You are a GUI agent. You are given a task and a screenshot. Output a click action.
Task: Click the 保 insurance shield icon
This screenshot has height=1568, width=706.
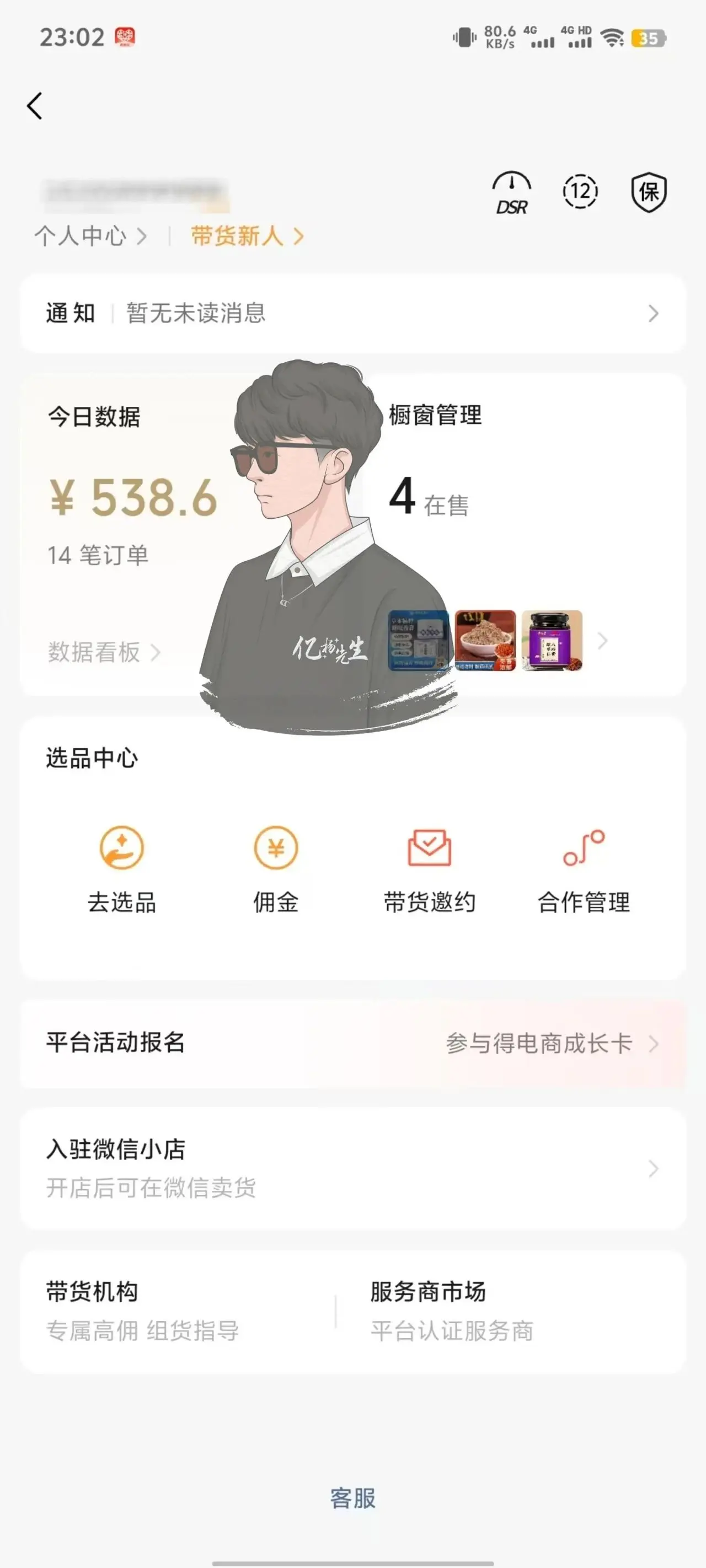click(x=649, y=192)
